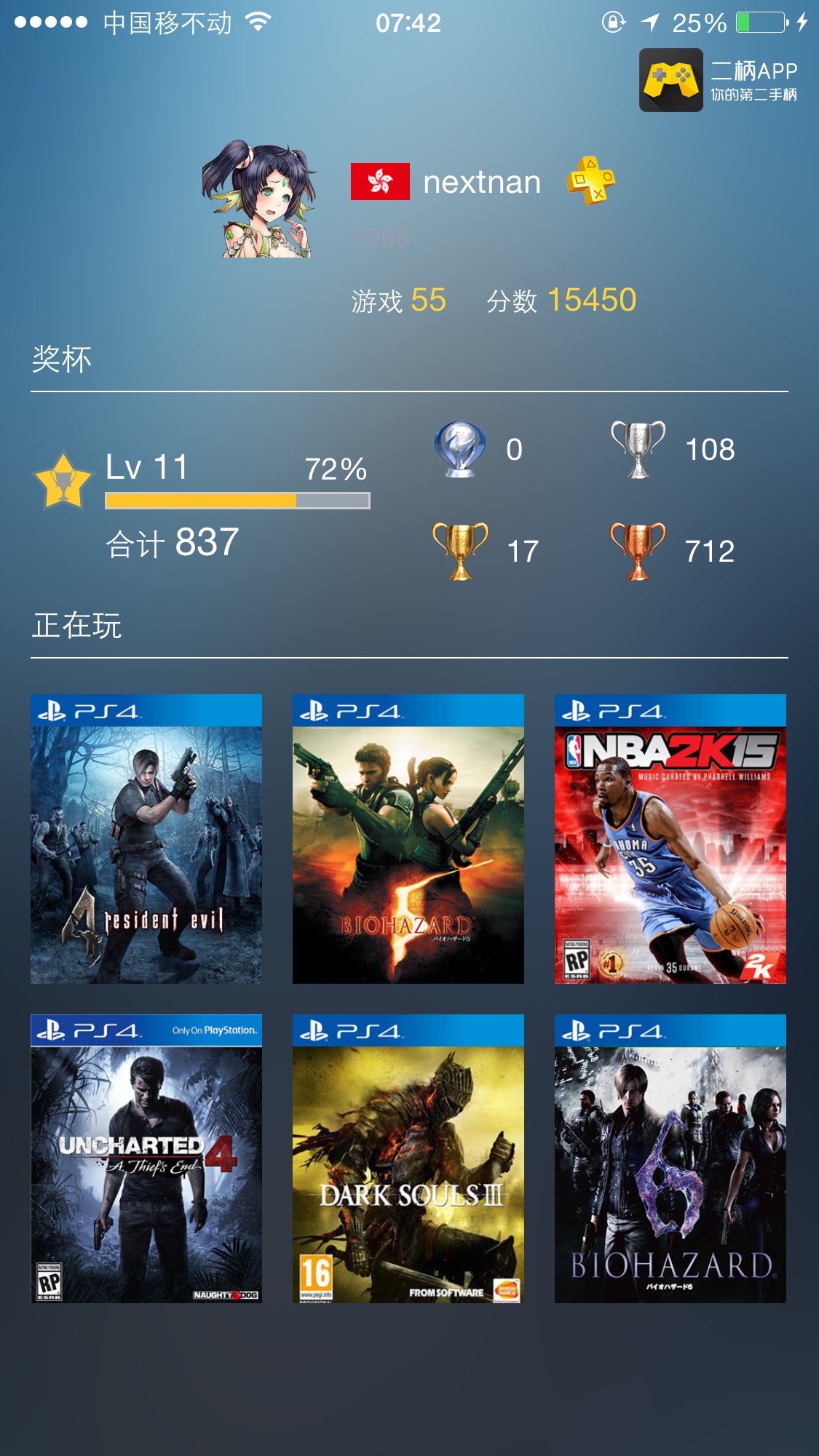
Task: Open the Biohazard 5 game cover
Action: 408,838
